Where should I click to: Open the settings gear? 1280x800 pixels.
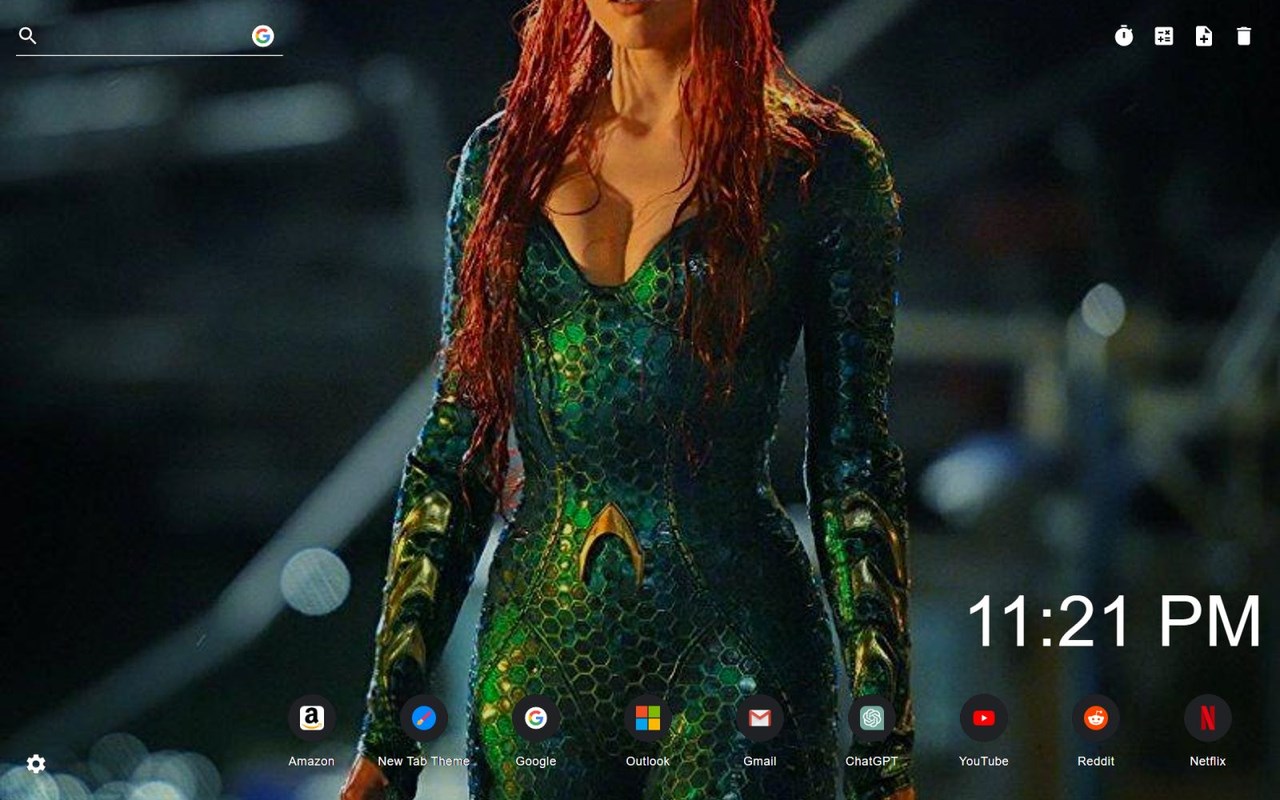point(36,764)
